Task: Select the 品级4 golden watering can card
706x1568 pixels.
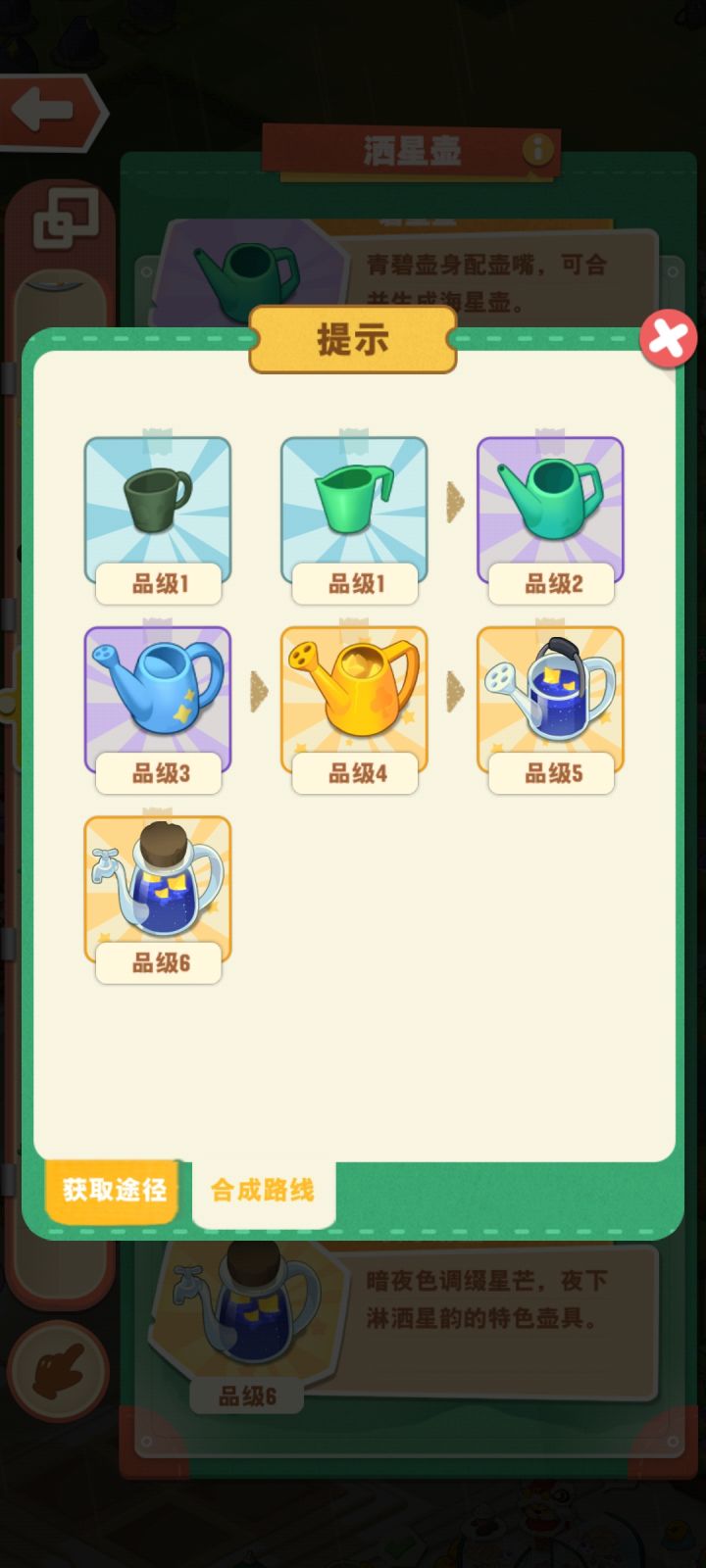Action: click(354, 698)
